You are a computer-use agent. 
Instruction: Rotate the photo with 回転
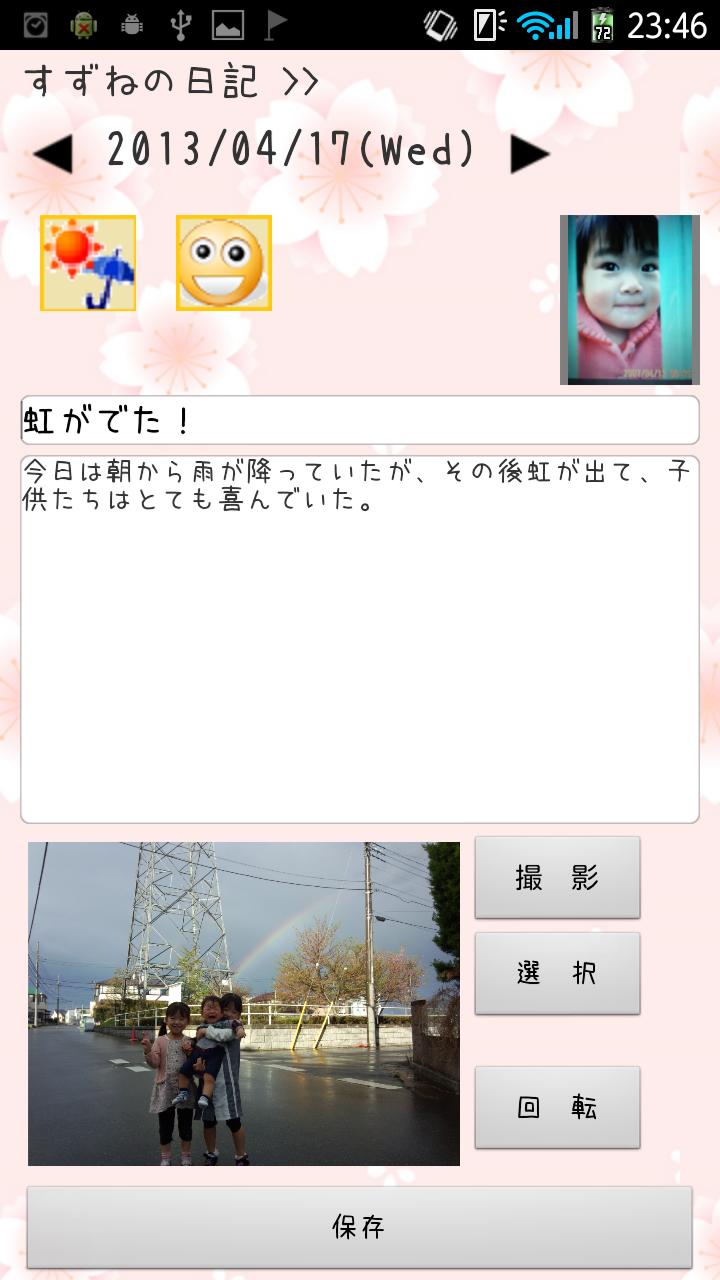[557, 1107]
